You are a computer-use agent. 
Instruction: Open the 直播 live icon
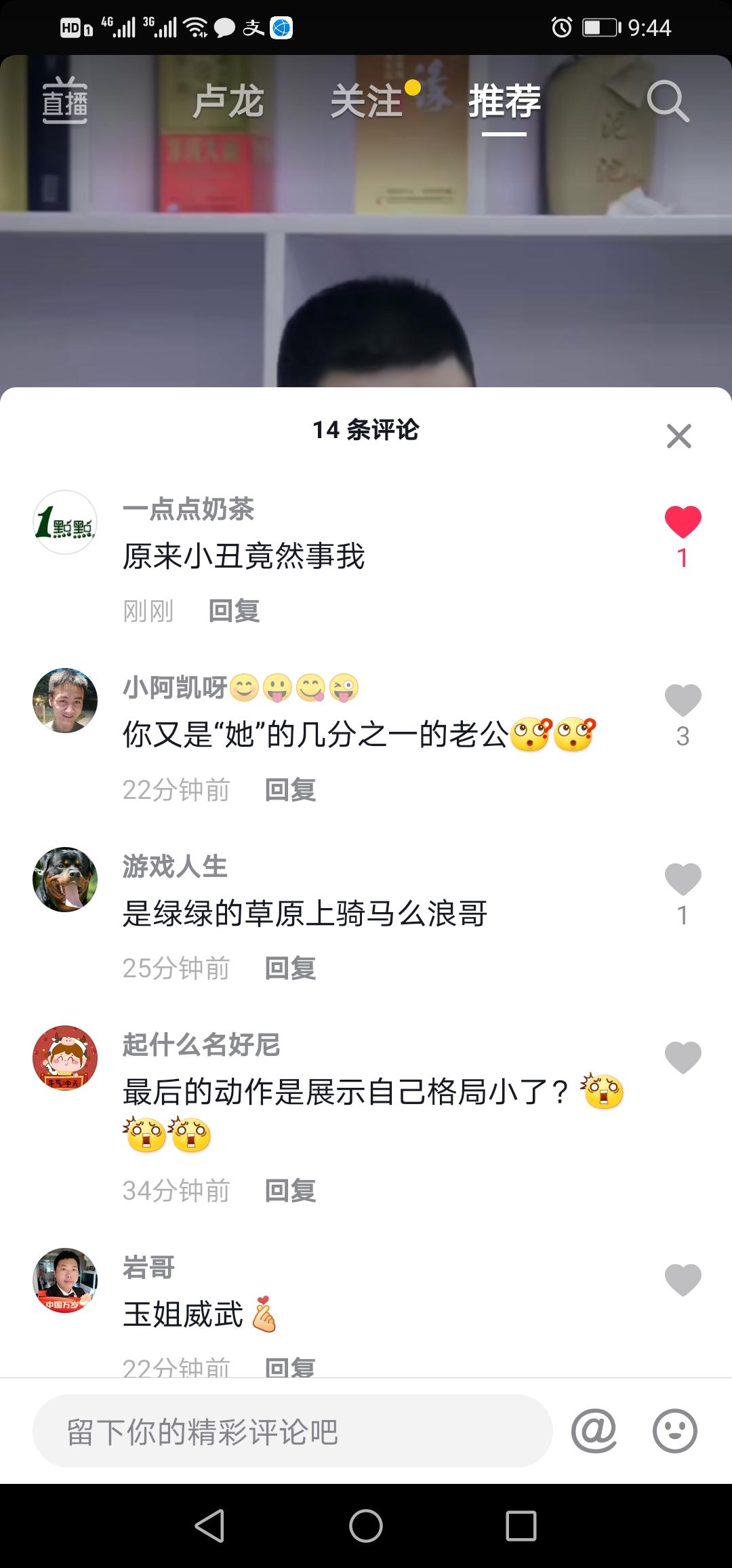pos(65,102)
